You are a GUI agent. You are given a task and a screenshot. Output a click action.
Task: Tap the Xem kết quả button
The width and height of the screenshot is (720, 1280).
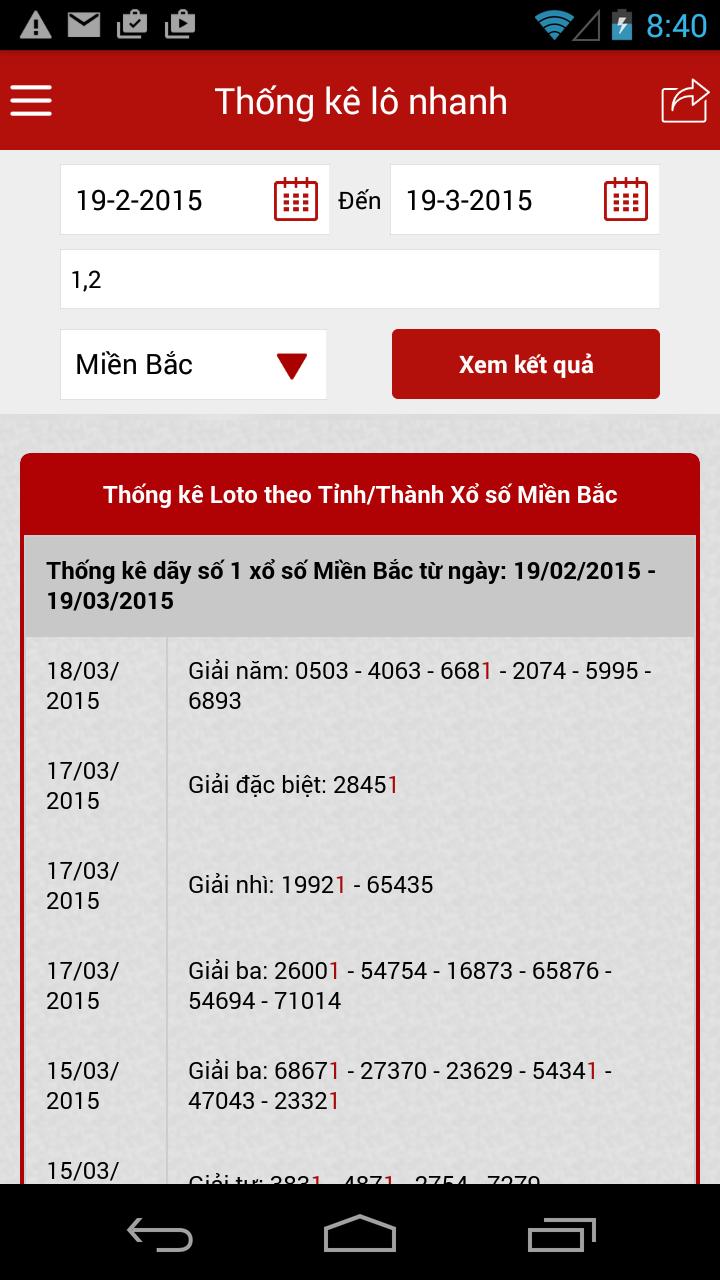pyautogui.click(x=526, y=364)
